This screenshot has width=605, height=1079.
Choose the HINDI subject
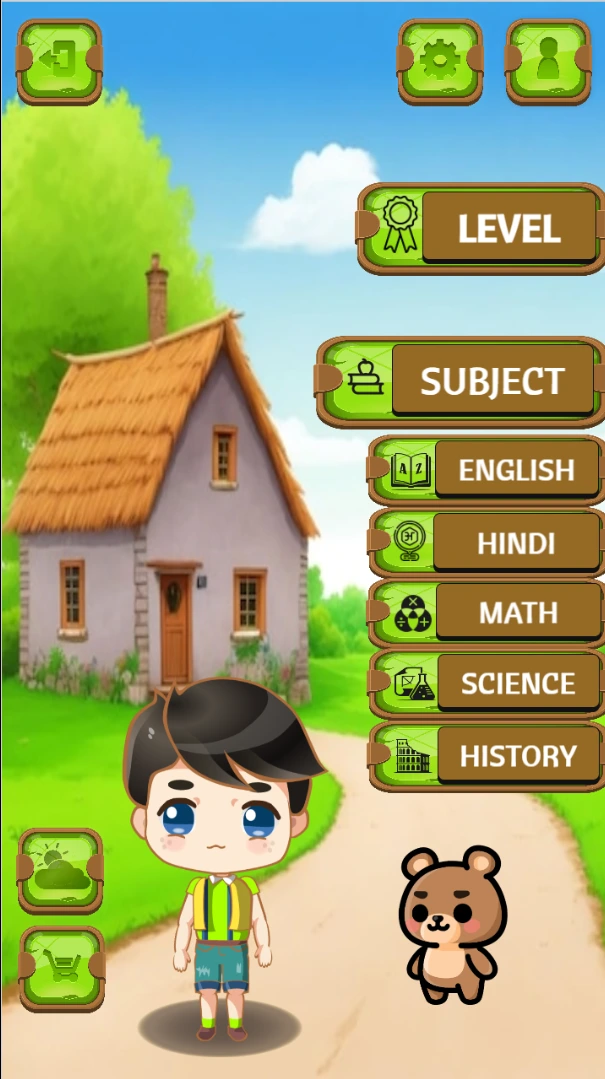pyautogui.click(x=487, y=543)
